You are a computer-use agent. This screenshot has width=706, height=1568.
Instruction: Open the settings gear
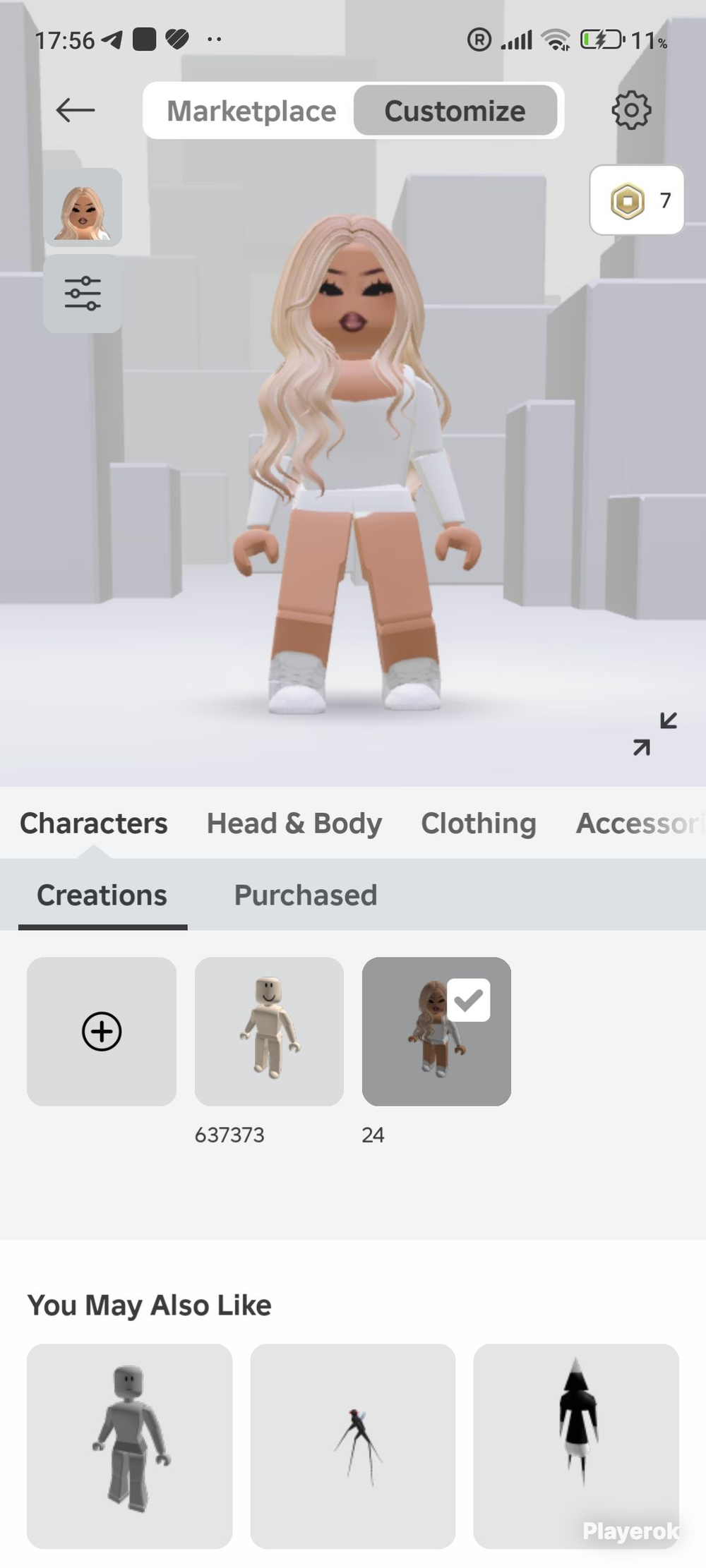[631, 110]
